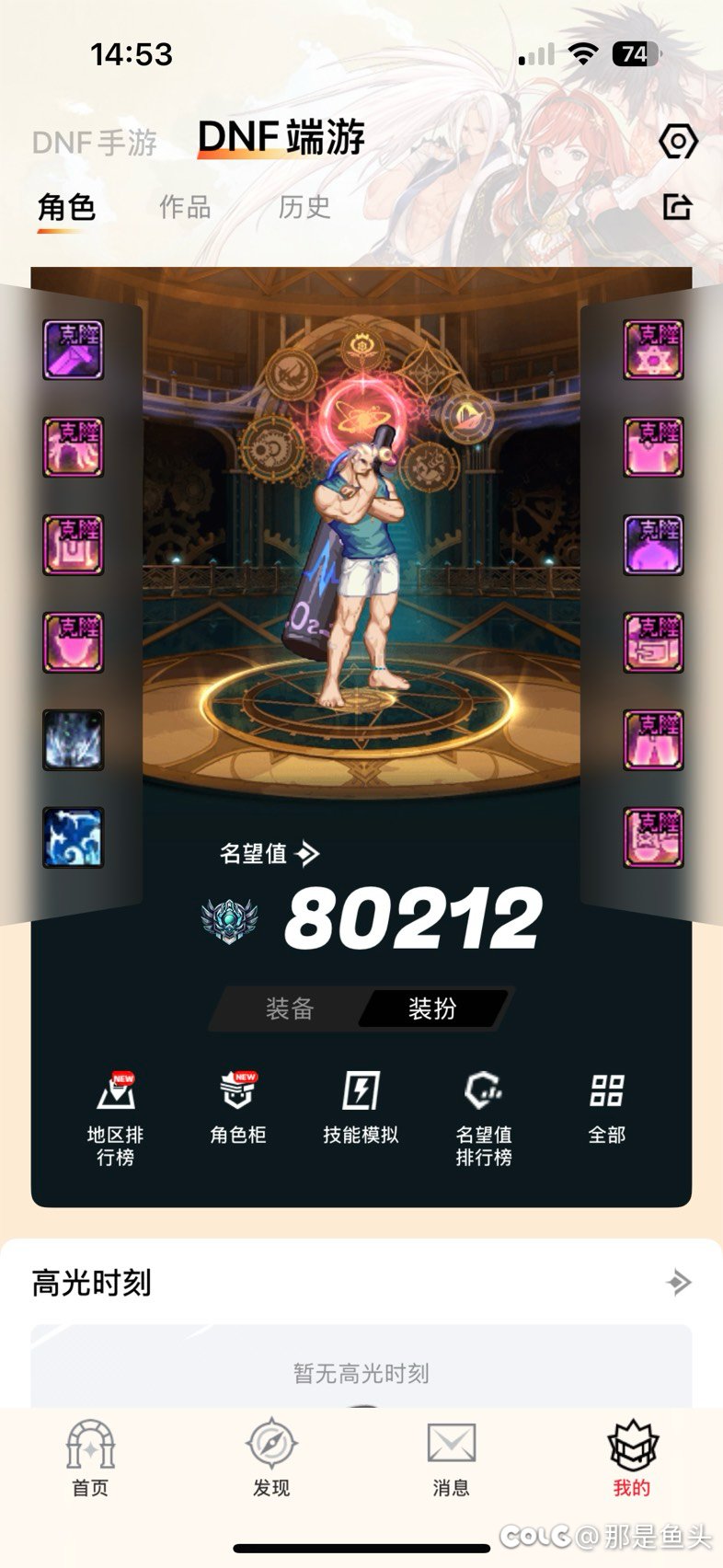This screenshot has height=1568, width=723.
Task: Switch to the 历史 tab
Action: [304, 207]
